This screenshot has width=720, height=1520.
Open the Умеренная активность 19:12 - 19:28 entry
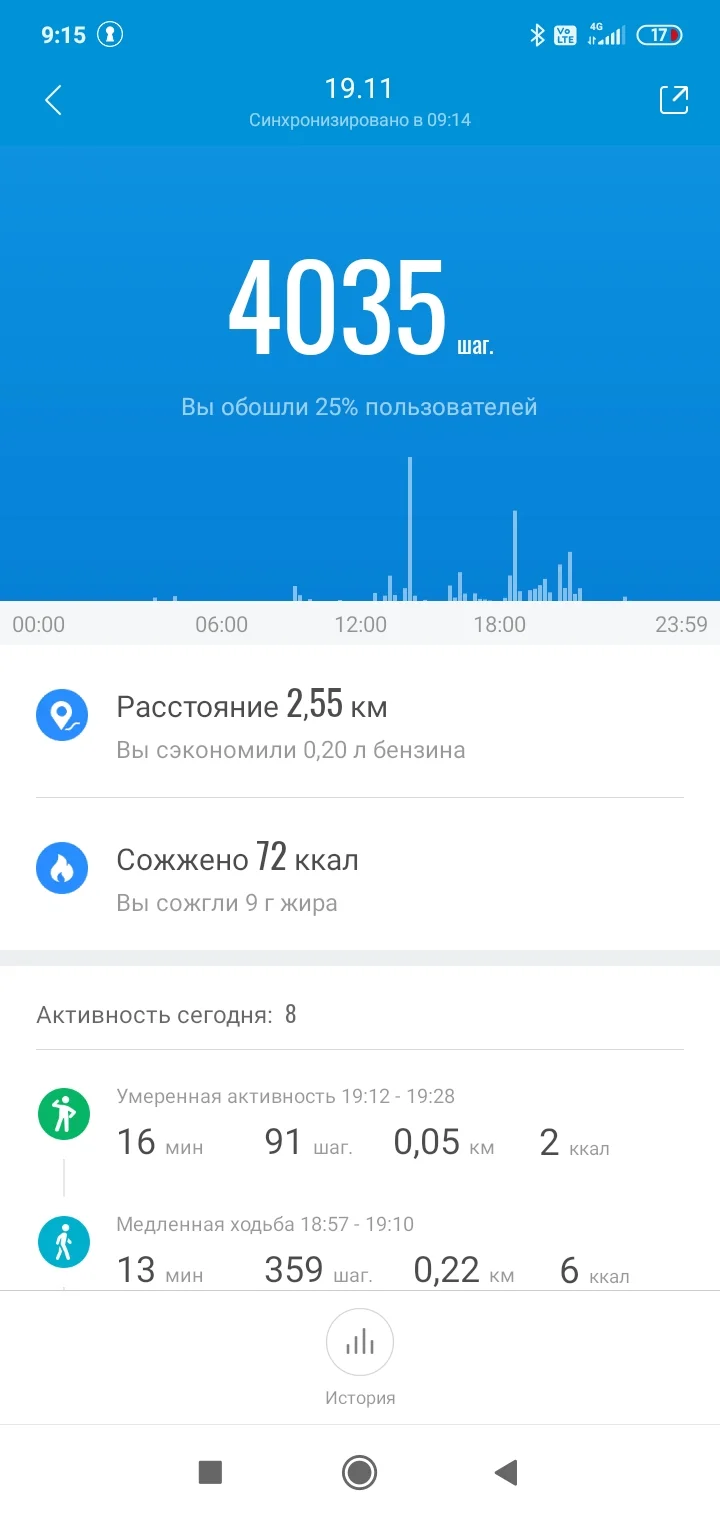(x=360, y=1124)
